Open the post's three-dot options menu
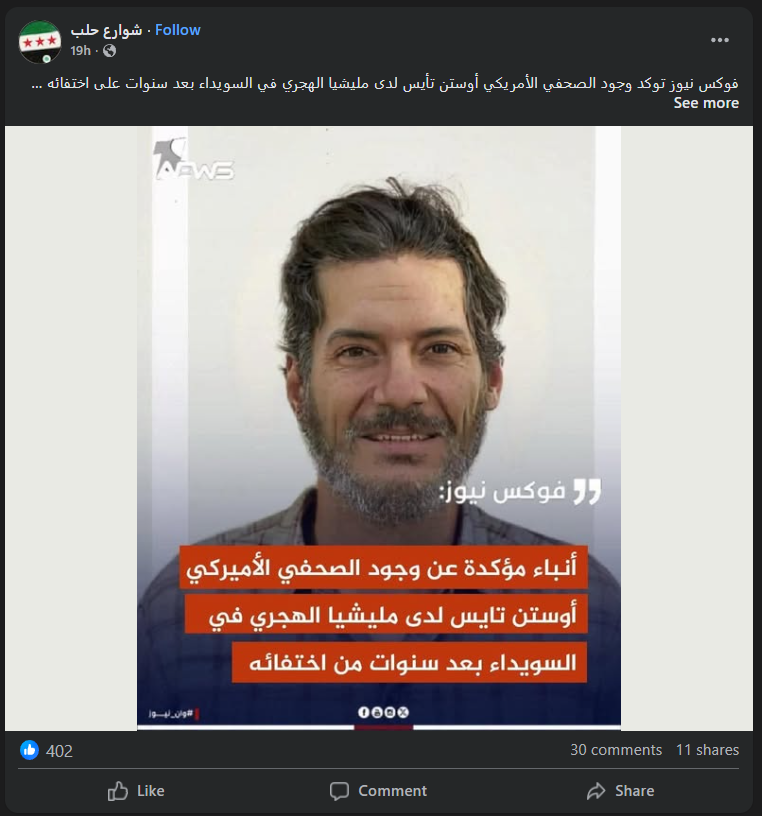Viewport: 762px width, 816px height. [x=720, y=40]
